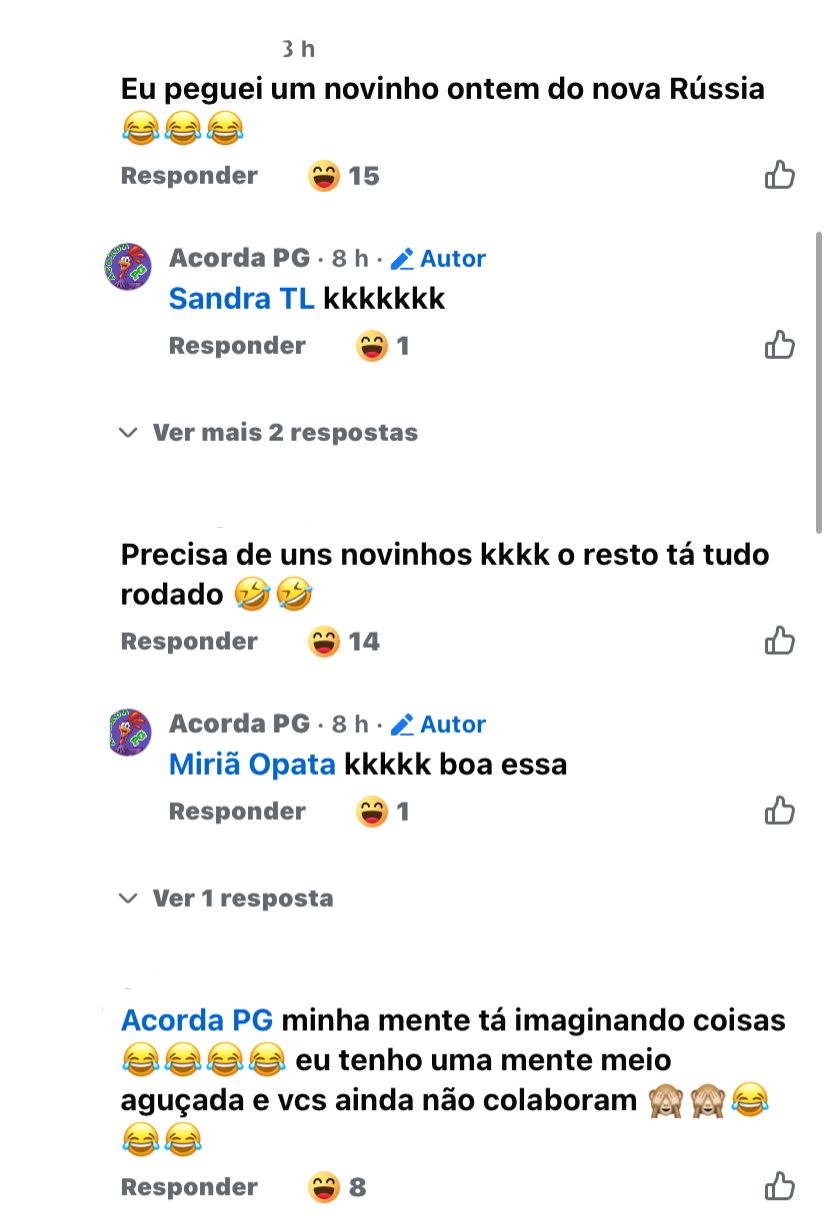Like the boa essa comment
The width and height of the screenshot is (828, 1232).
[779, 810]
